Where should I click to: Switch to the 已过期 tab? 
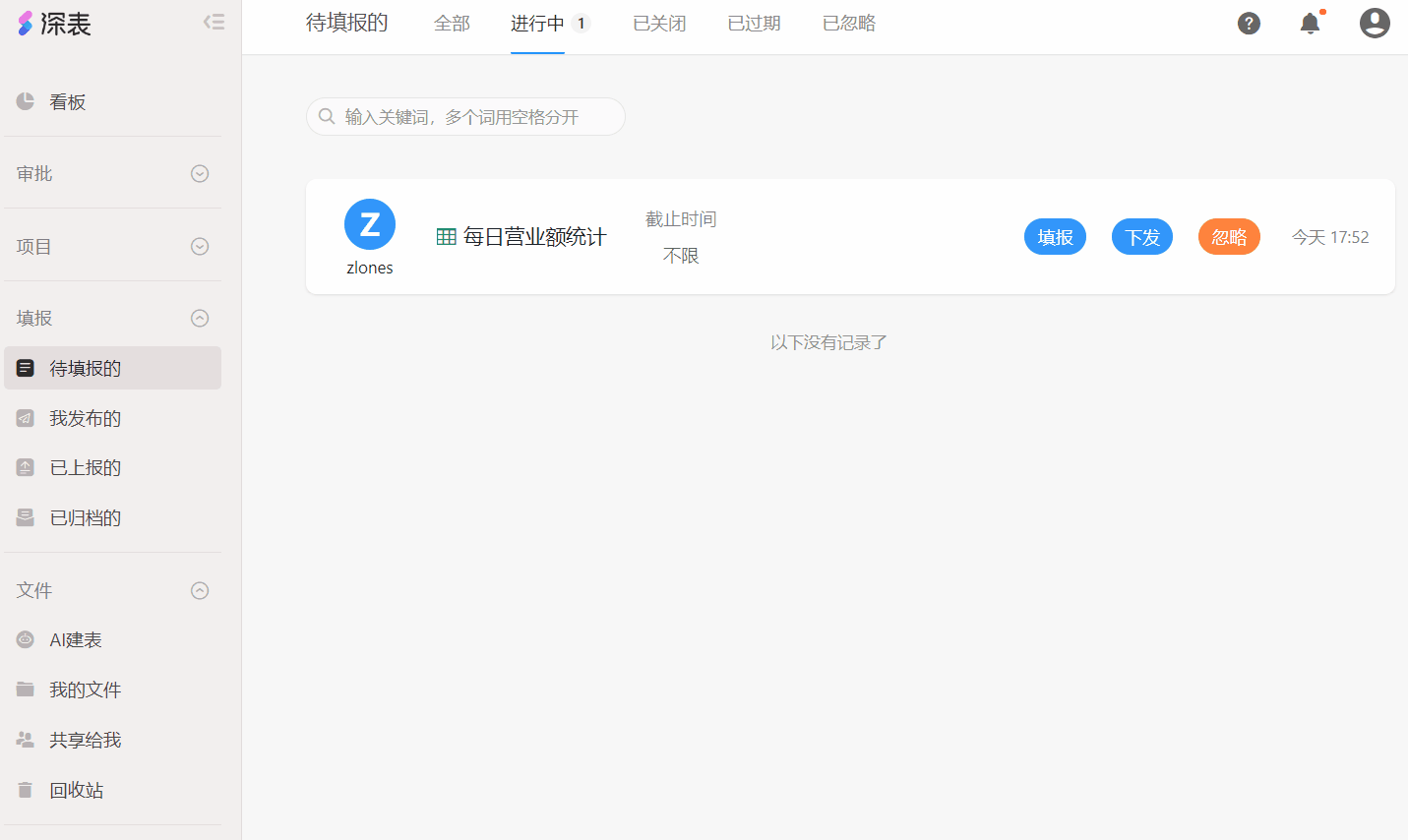tap(754, 24)
